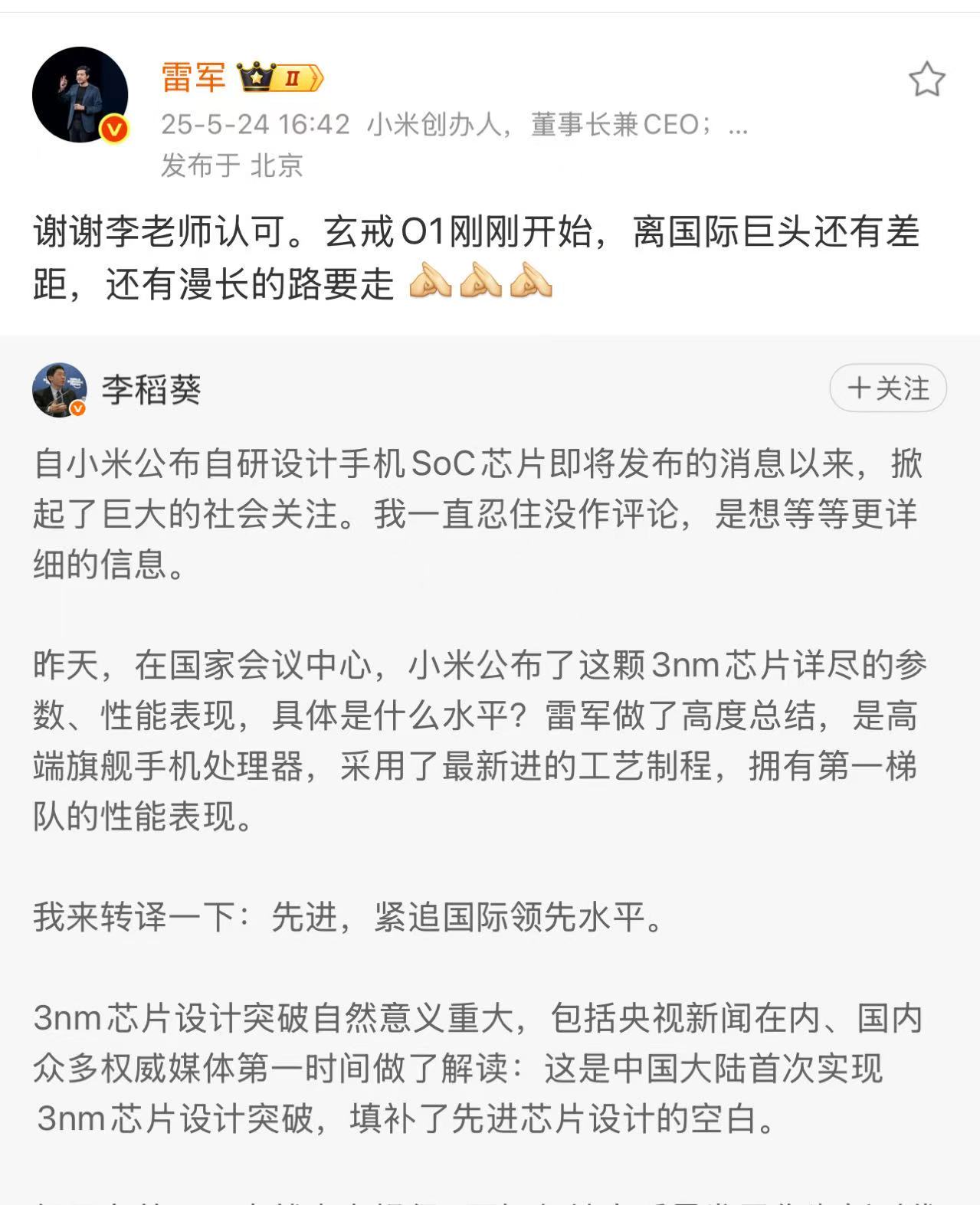Open the 李稻葵 username link
This screenshot has width=980, height=1205.
(152, 390)
